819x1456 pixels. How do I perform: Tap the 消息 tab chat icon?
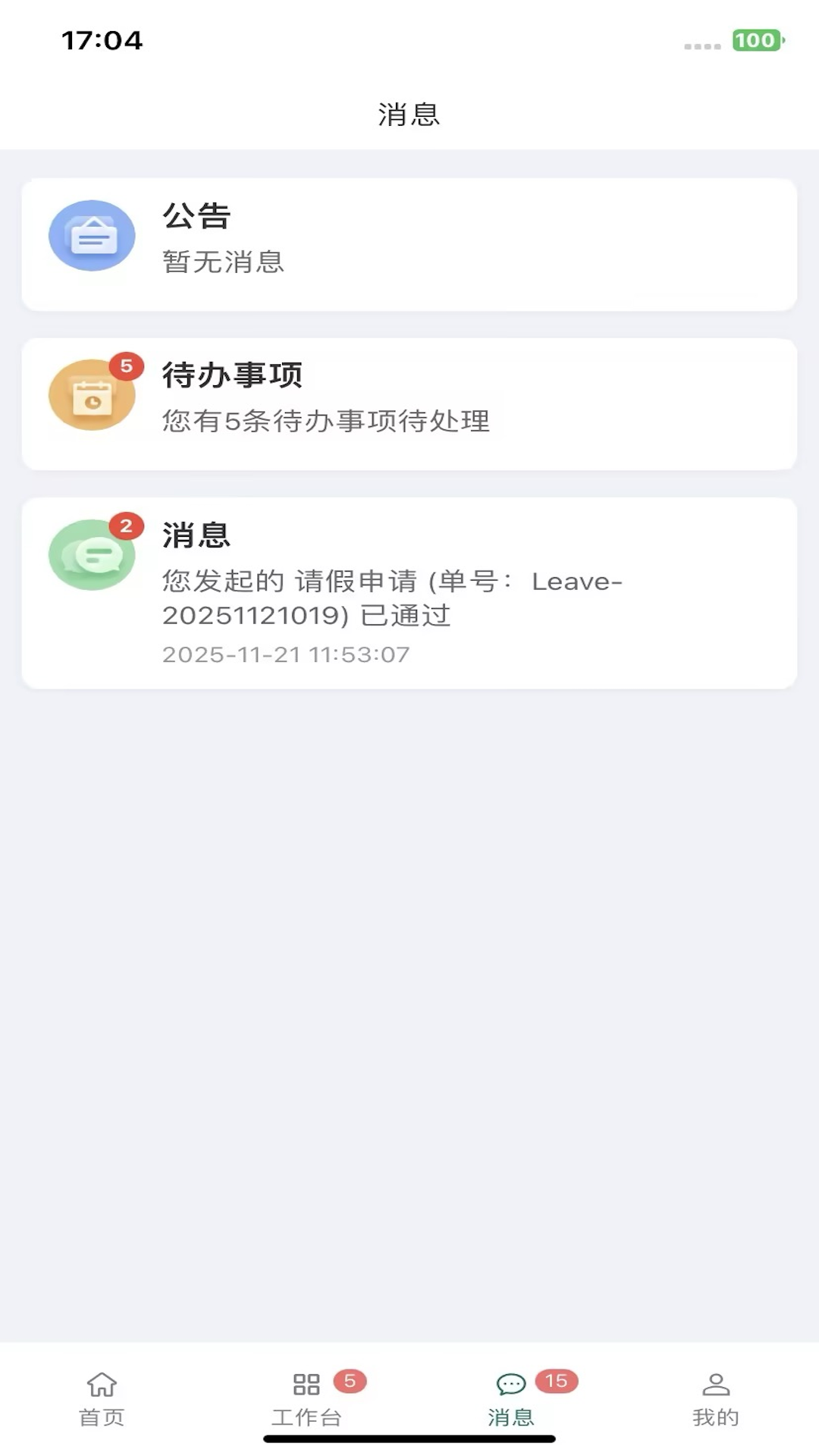click(x=512, y=1382)
